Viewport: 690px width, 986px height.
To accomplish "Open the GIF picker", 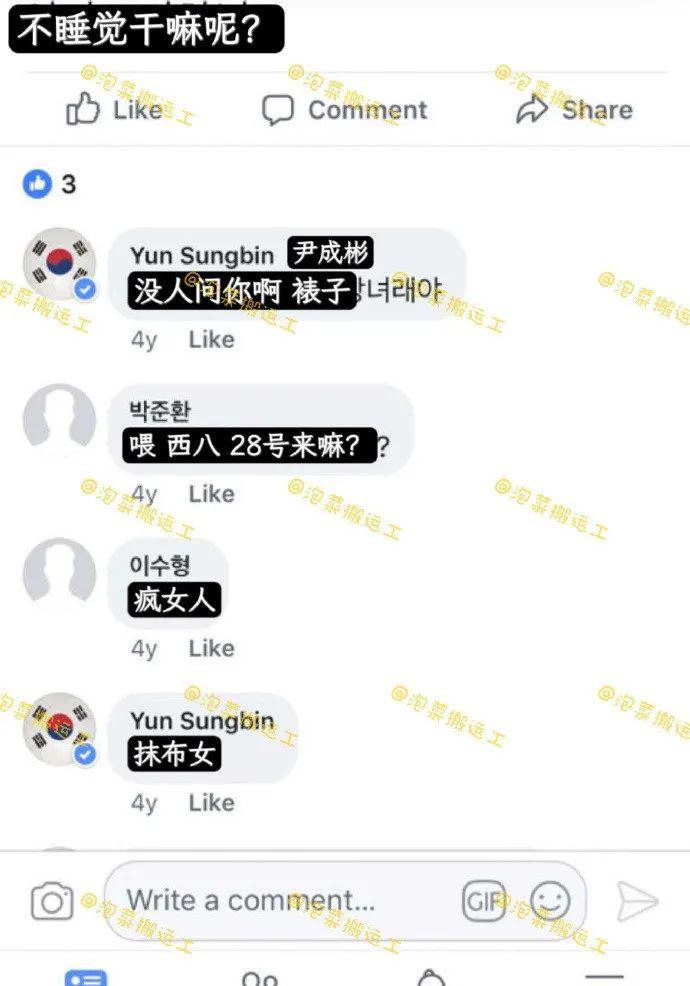I will click(x=483, y=902).
